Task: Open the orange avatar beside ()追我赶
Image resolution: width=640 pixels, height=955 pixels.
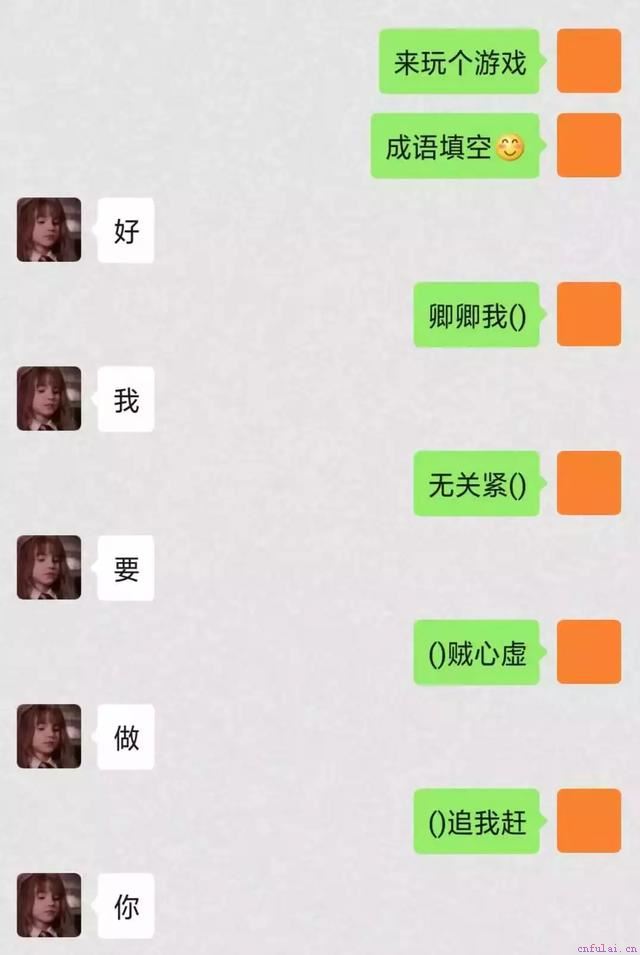Action: [x=589, y=822]
